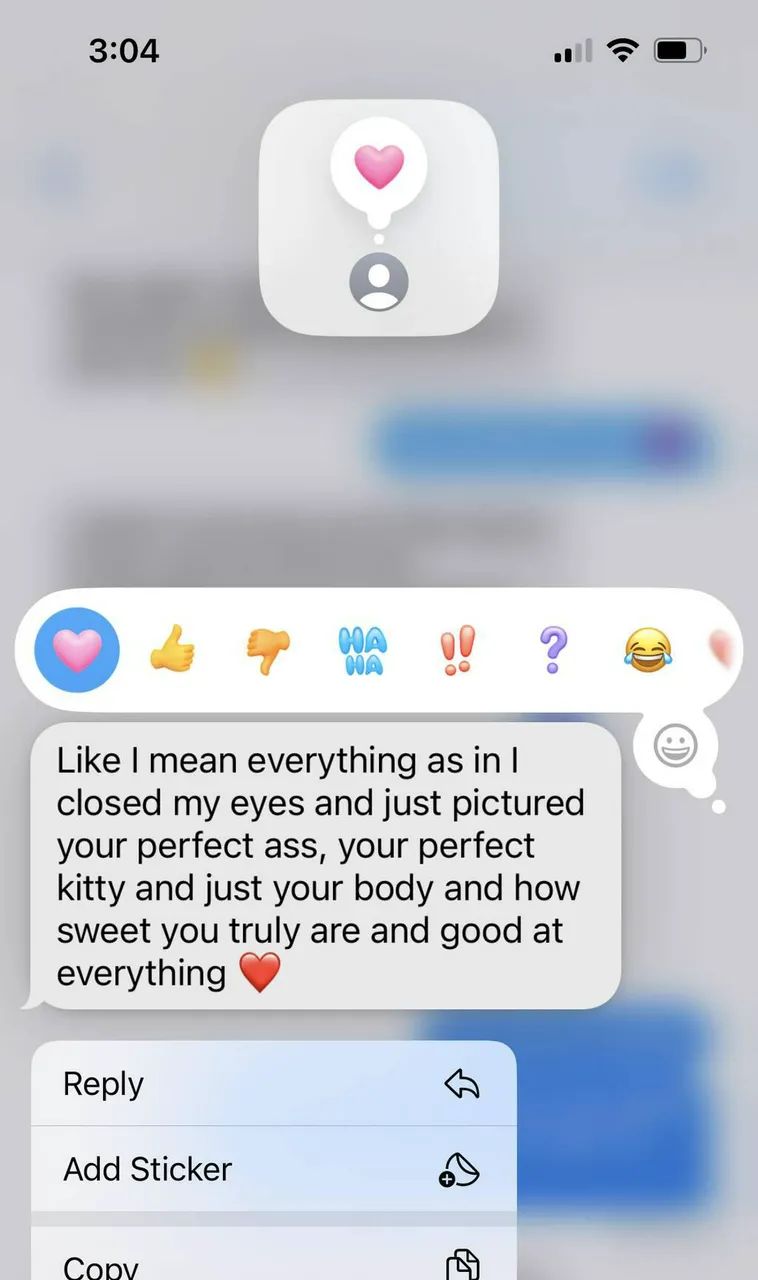758x1280 pixels.
Task: Select Copy from the message menu
Action: coord(273,1262)
